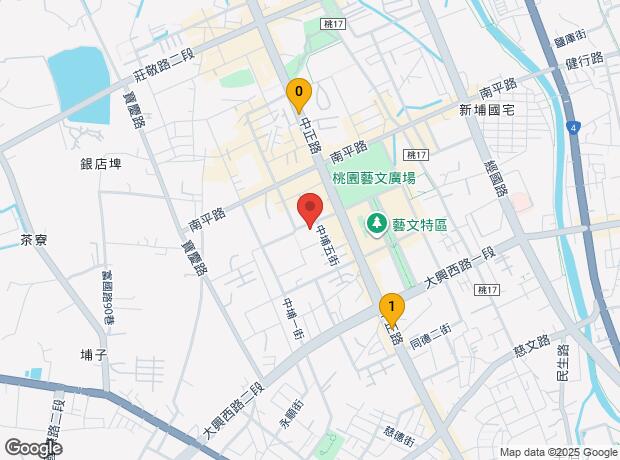Tap the yellow marker labeled 0
The image size is (620, 460).
(x=297, y=94)
